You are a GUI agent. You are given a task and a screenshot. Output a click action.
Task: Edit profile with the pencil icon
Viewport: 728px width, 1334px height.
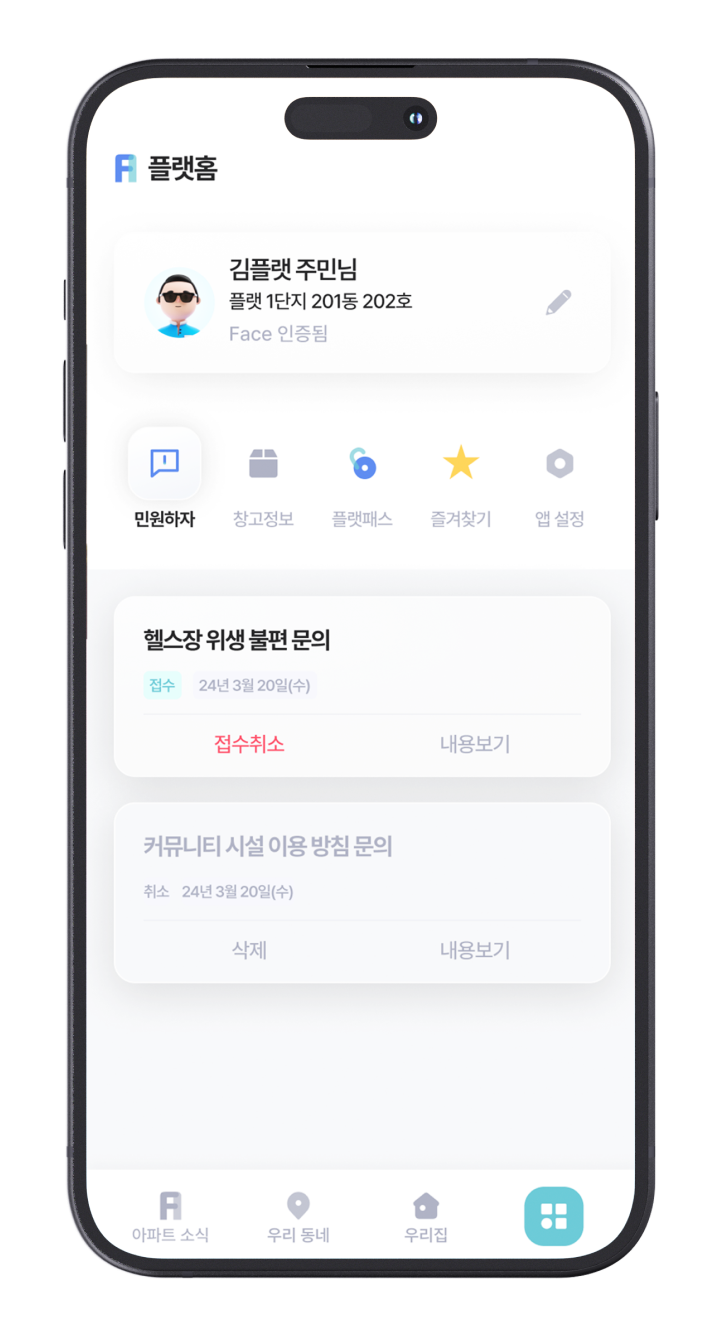(558, 302)
